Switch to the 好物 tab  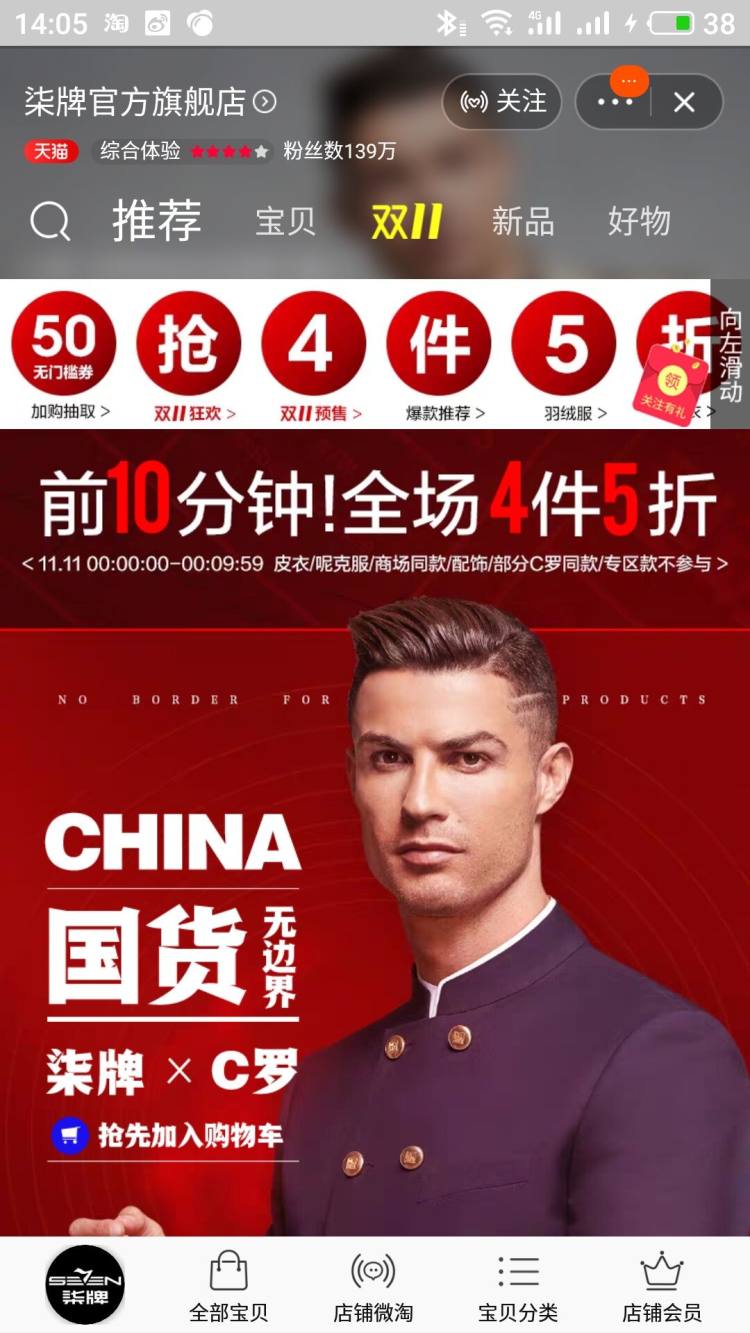tap(639, 221)
